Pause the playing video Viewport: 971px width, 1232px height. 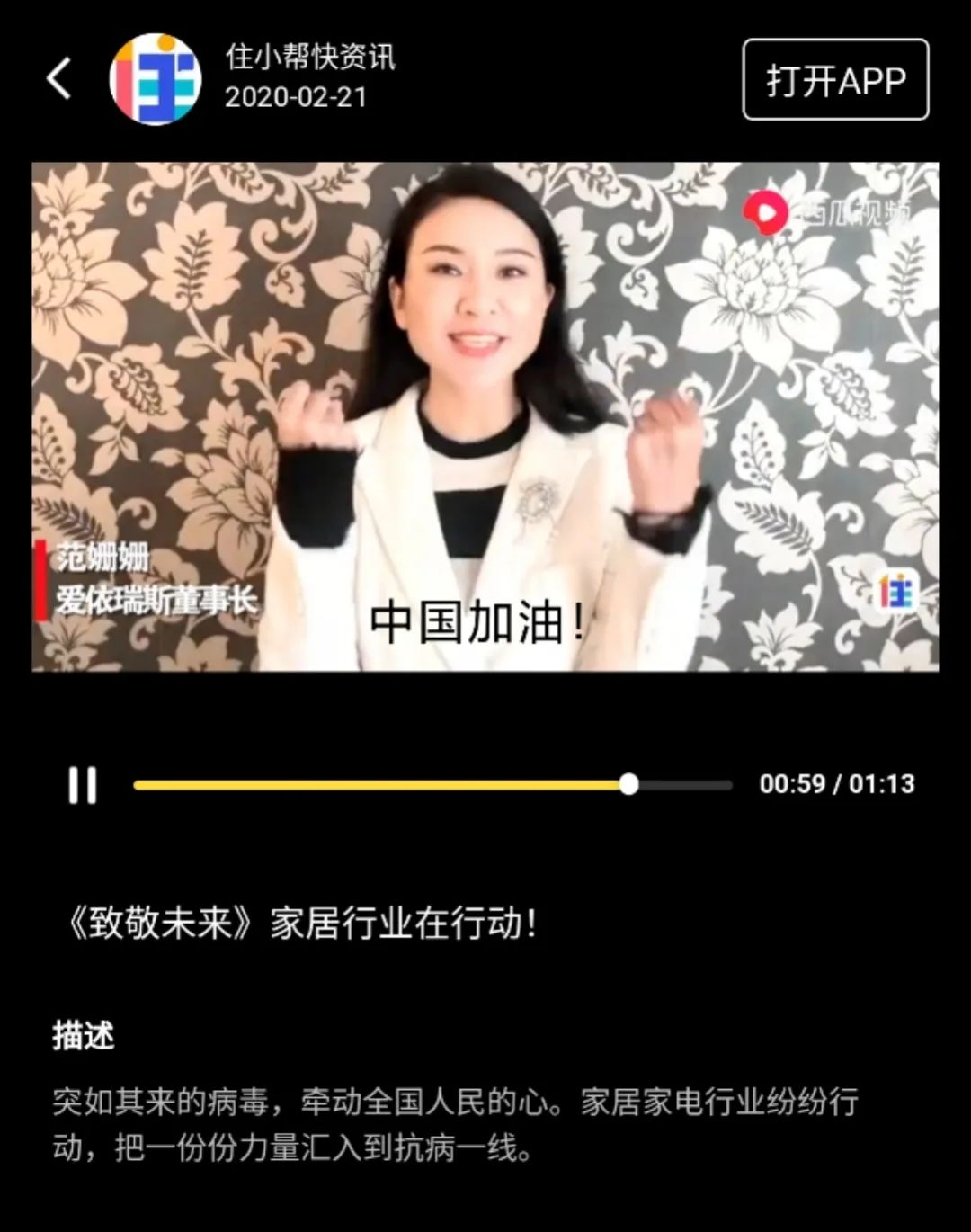click(83, 785)
